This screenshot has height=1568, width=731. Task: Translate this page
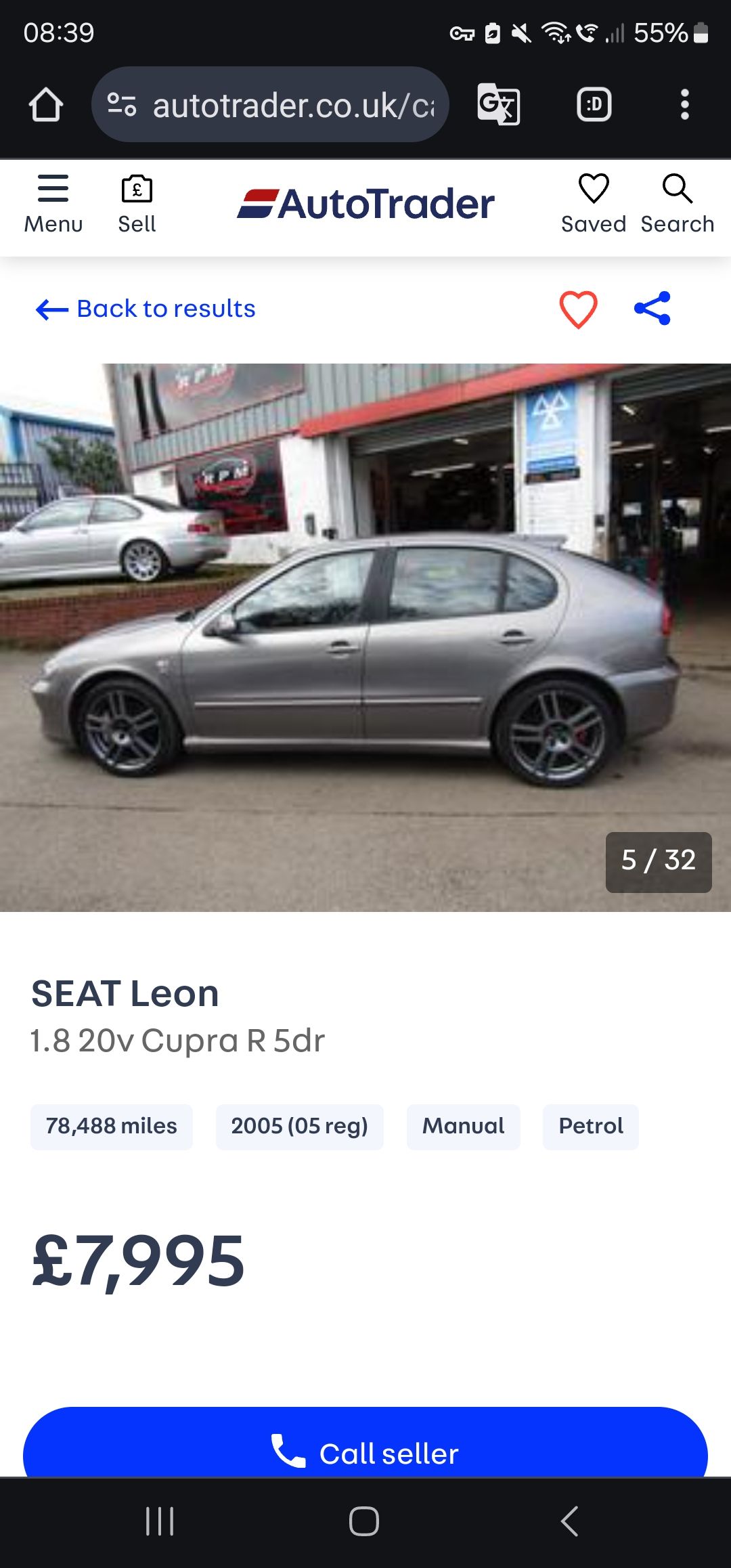click(x=499, y=105)
